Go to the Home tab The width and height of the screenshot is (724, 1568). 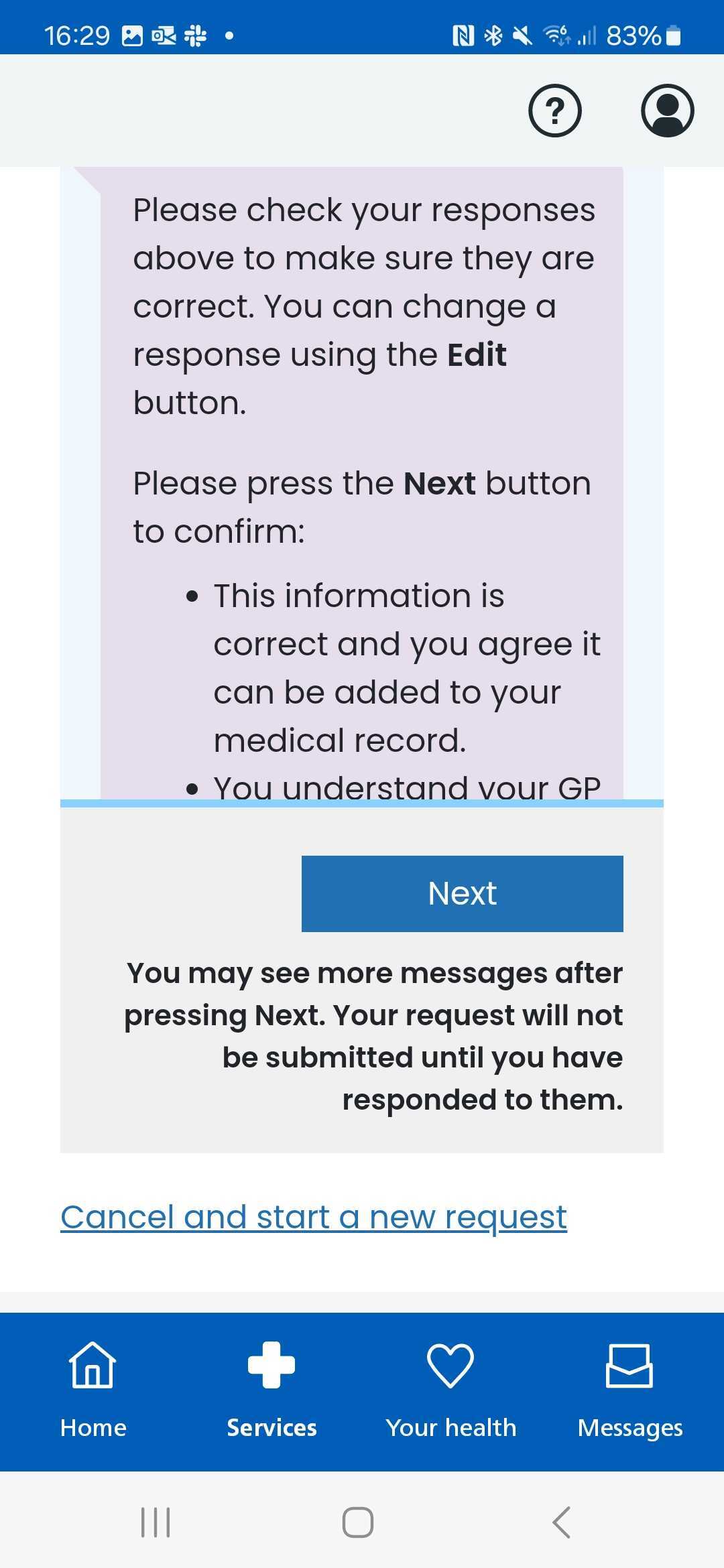pos(93,1390)
